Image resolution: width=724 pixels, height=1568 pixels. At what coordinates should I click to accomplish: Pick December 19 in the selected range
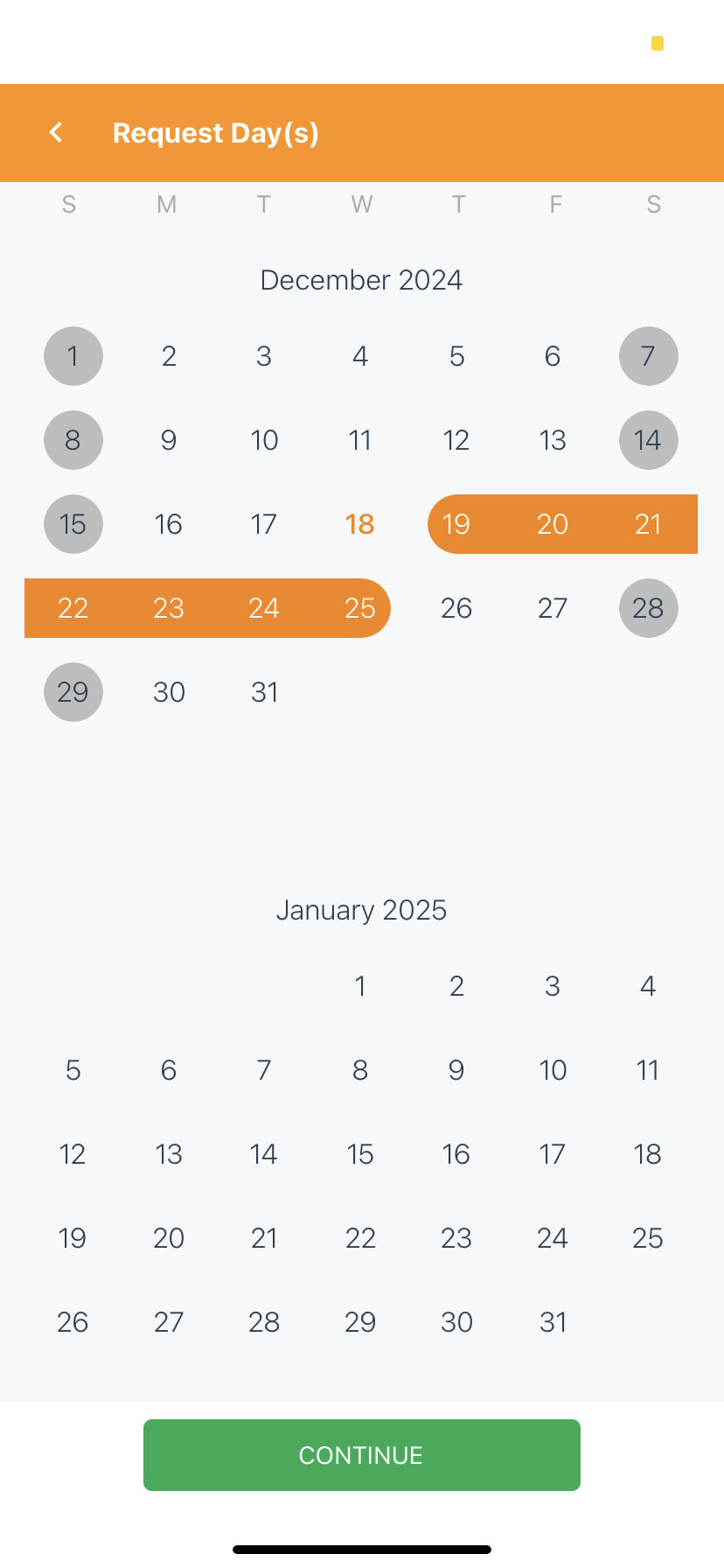point(456,524)
